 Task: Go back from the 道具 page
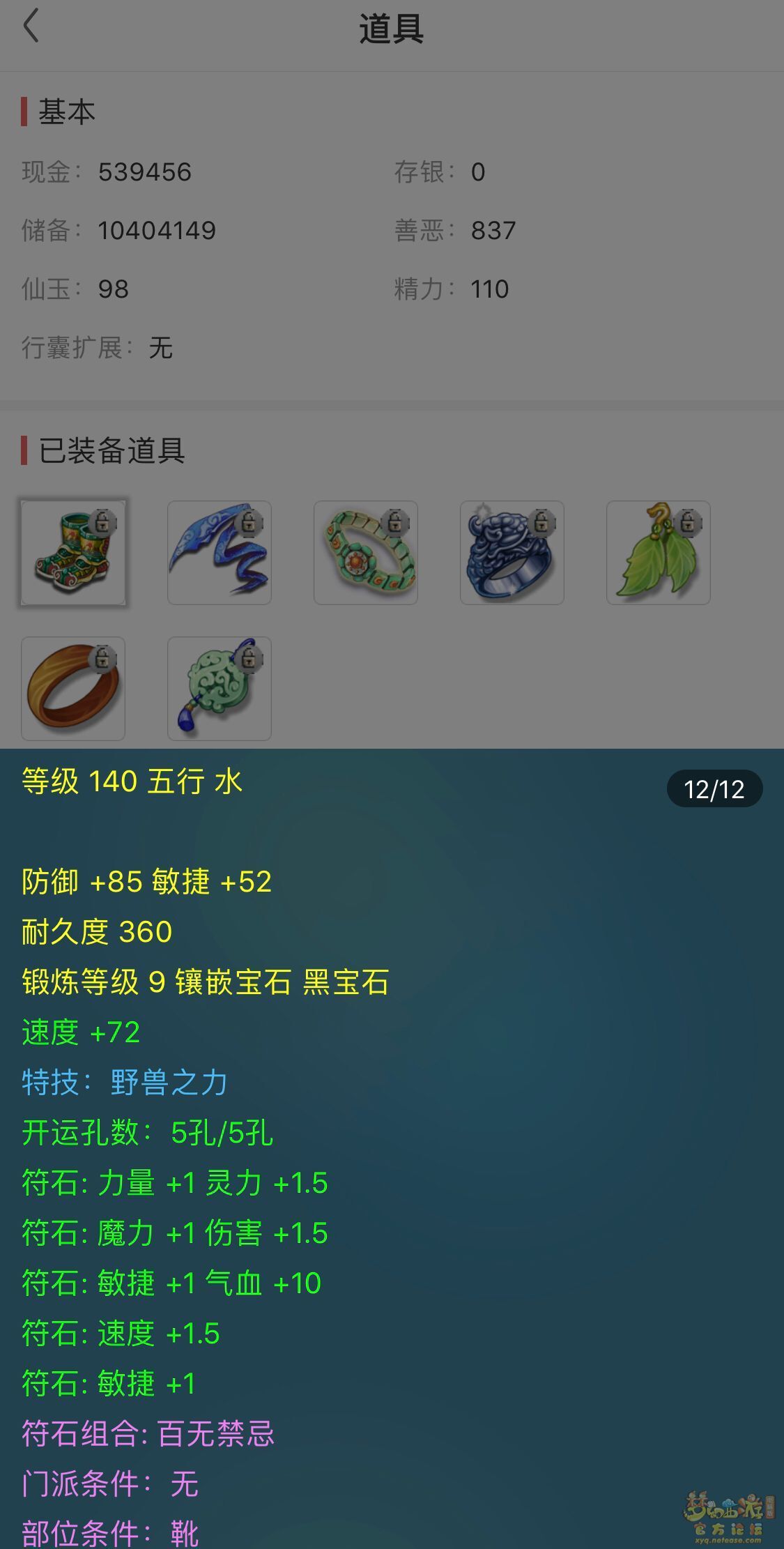[31, 28]
